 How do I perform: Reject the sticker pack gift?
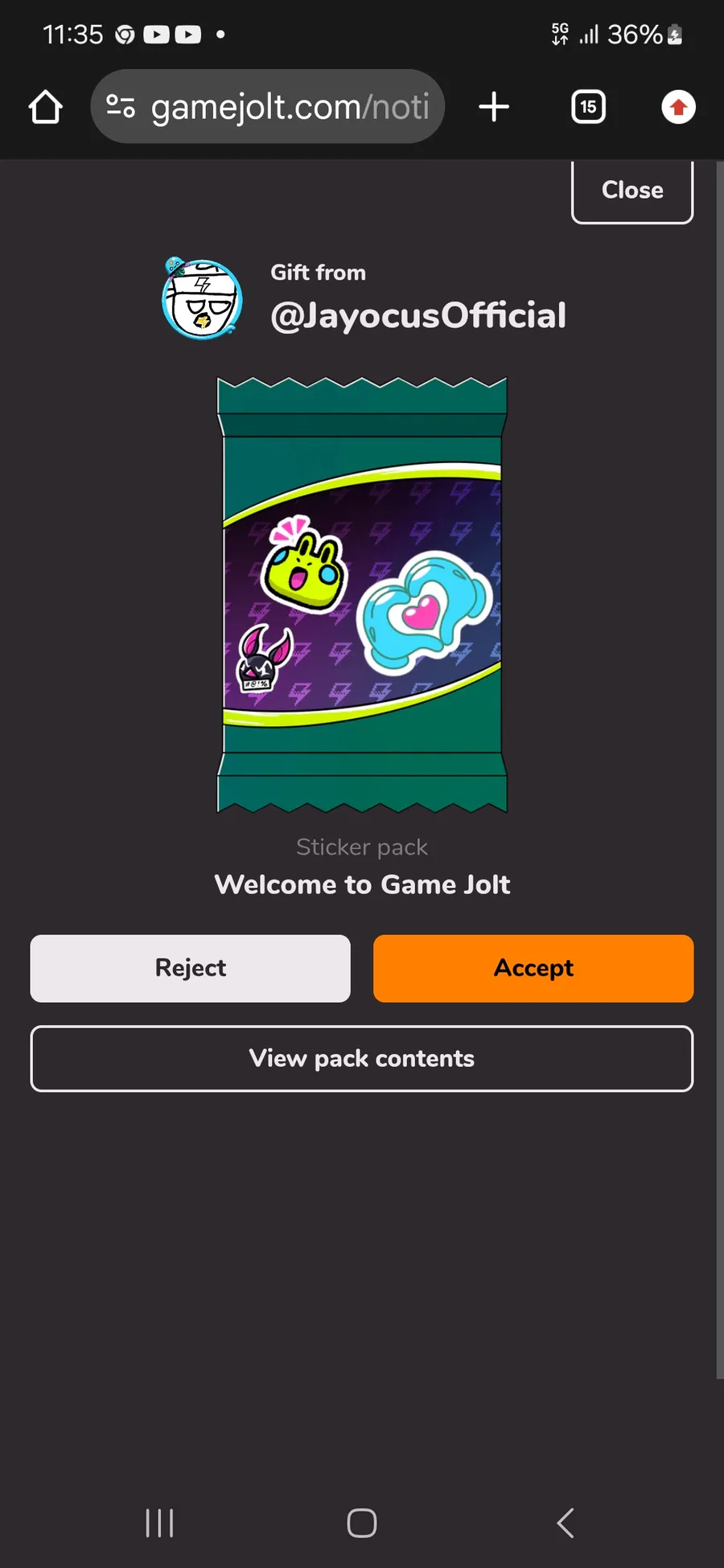[x=191, y=968]
